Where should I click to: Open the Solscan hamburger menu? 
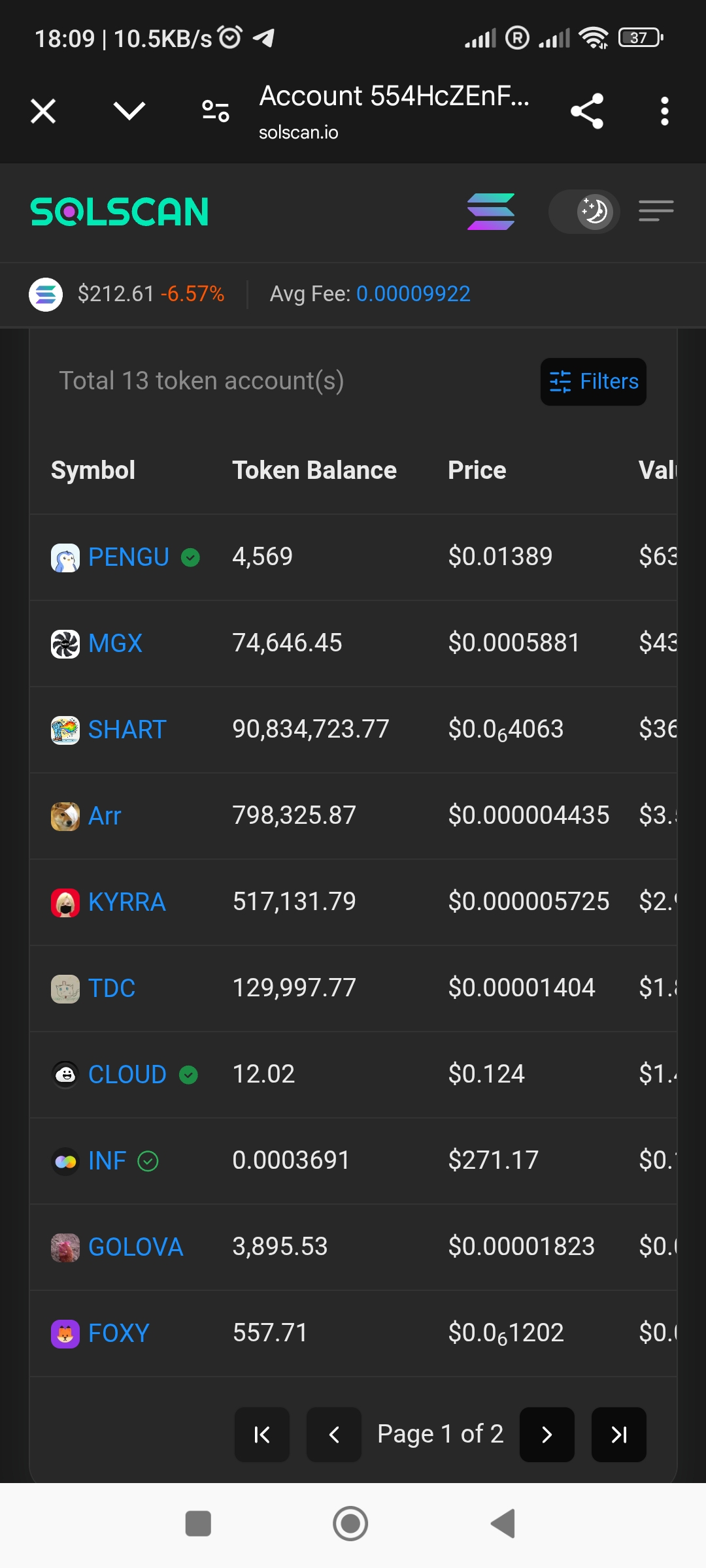pos(656,211)
